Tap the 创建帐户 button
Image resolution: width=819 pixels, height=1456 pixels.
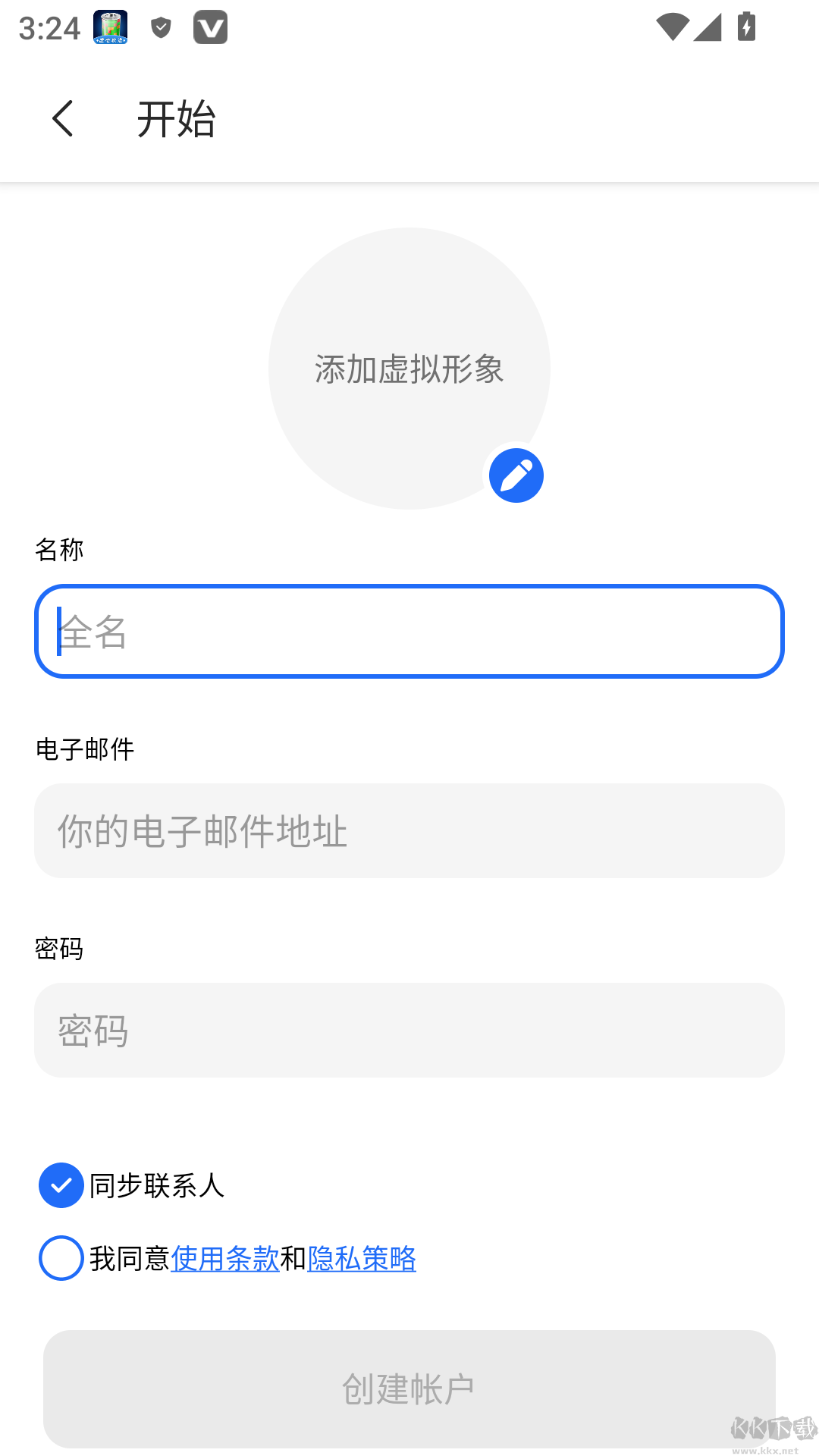[x=409, y=1389]
